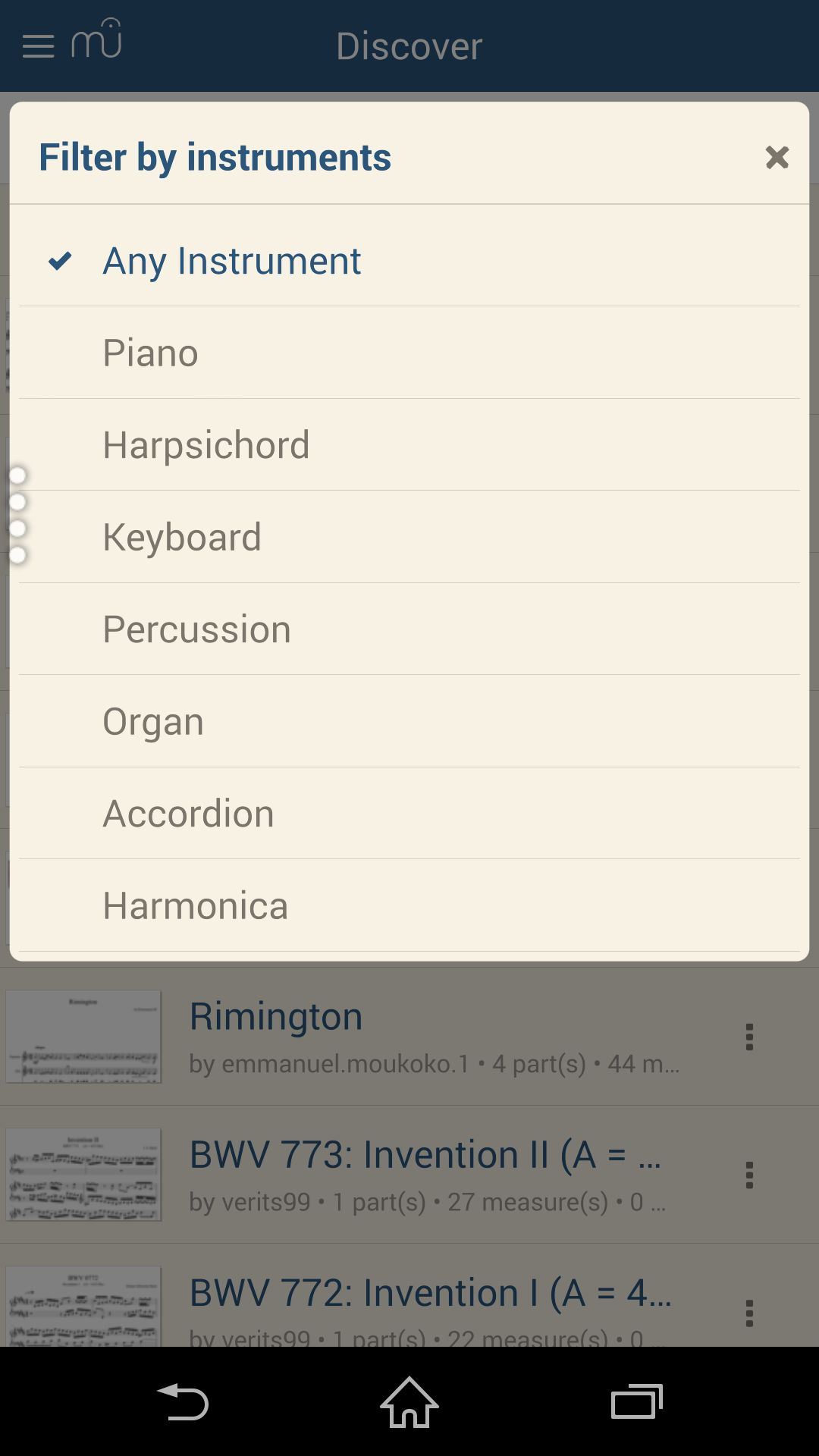Select Any Instrument filter option
This screenshot has width=819, height=1456.
click(x=409, y=260)
